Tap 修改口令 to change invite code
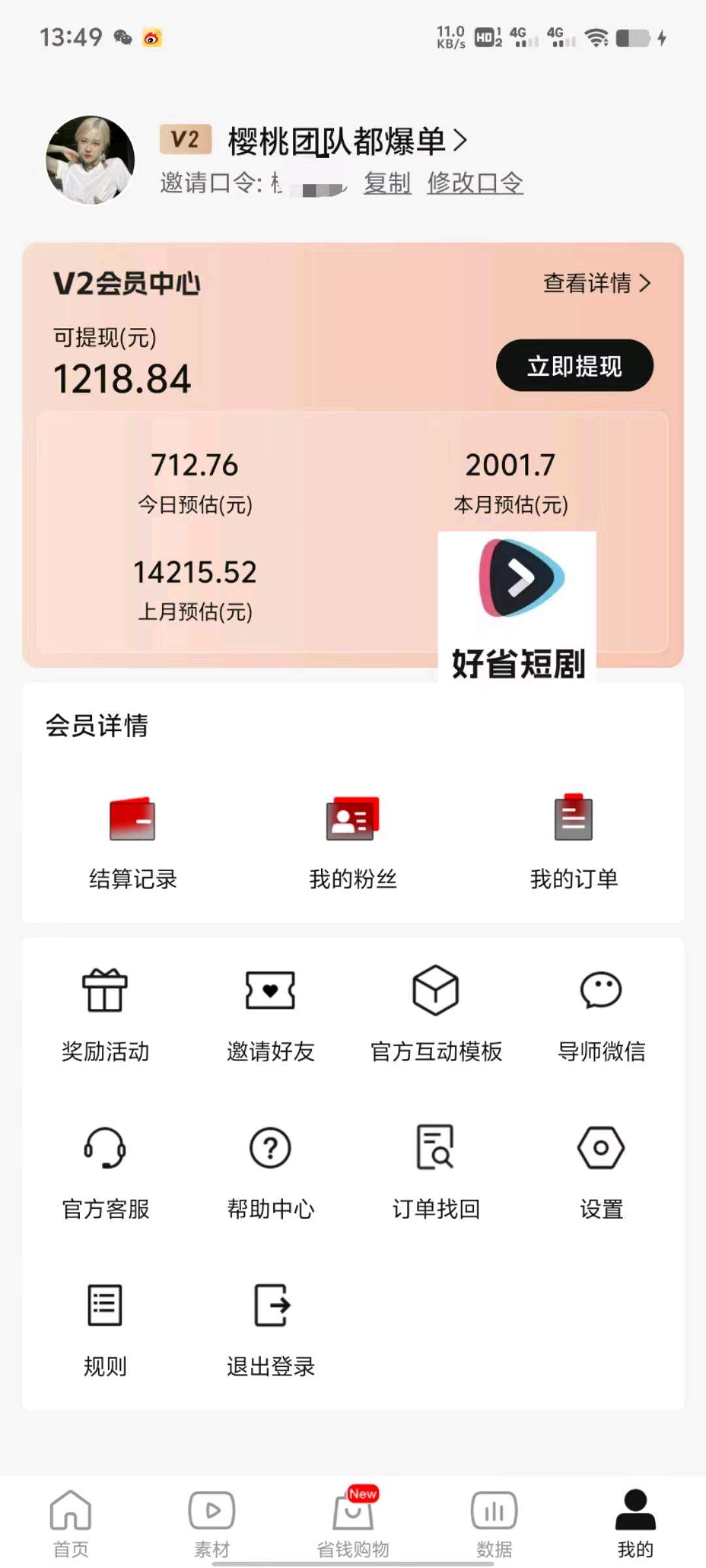Screen dimensions: 706x1568 [x=475, y=183]
